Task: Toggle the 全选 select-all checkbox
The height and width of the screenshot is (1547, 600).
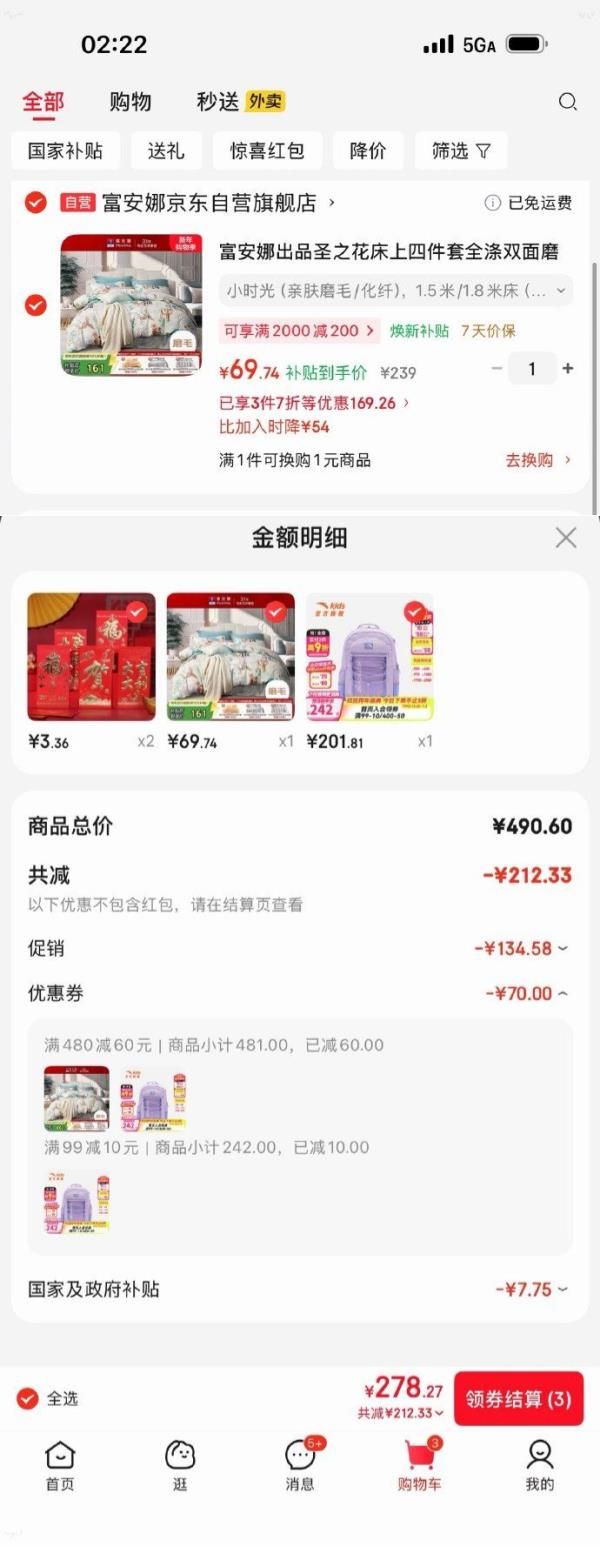Action: pos(28,1398)
